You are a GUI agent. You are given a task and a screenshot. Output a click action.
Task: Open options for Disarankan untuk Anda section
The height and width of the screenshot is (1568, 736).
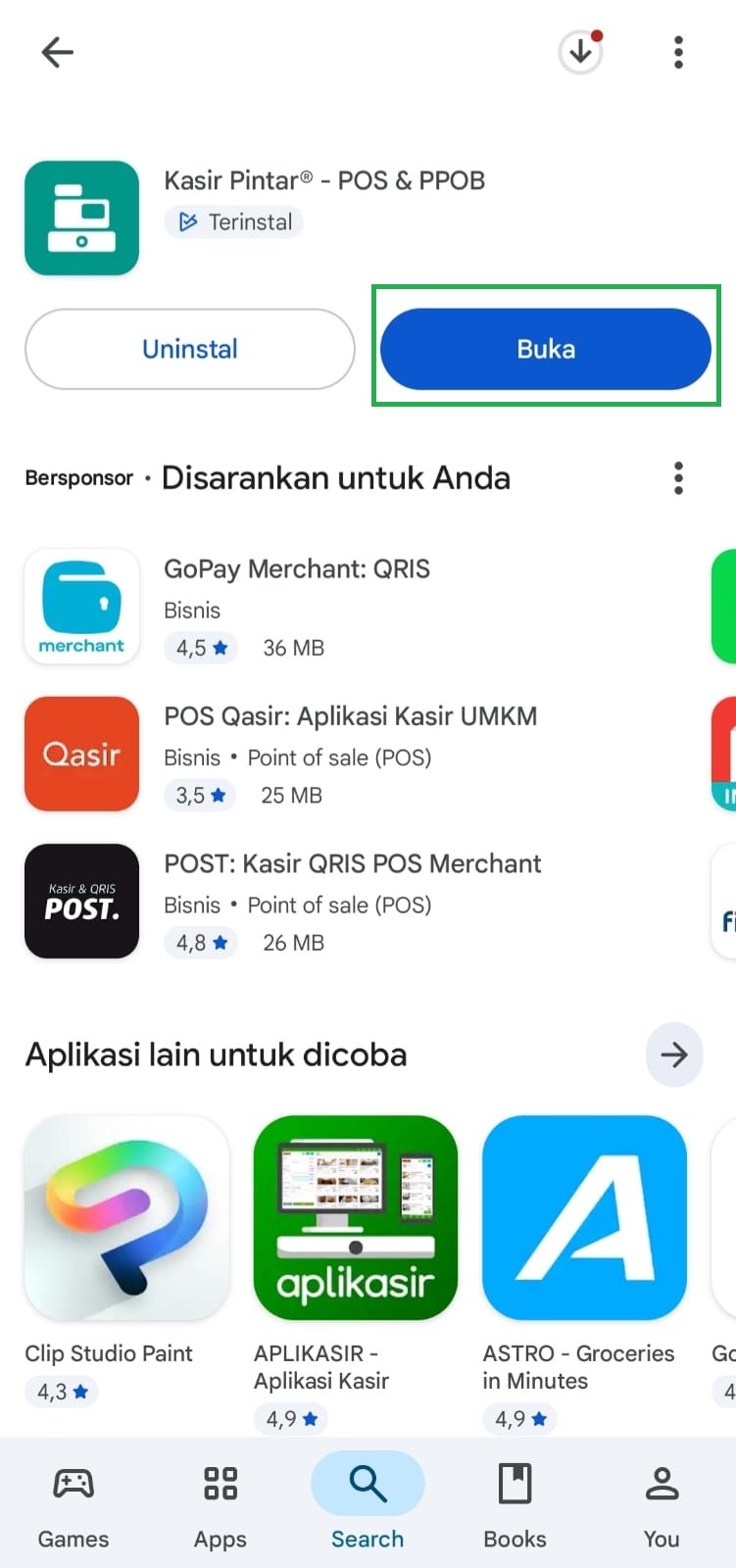678,478
